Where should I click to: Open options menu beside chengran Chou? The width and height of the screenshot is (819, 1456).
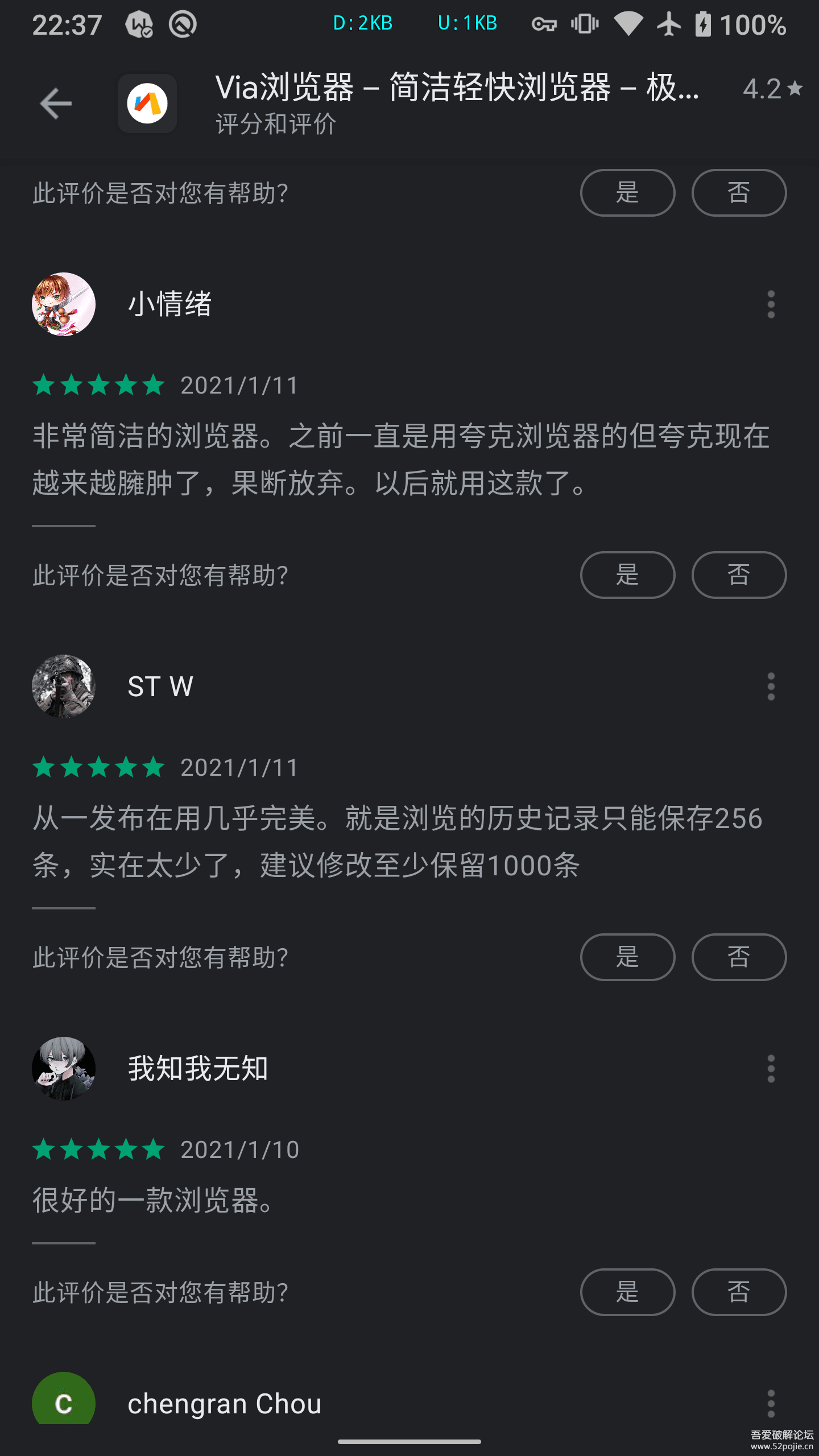[x=771, y=1404]
